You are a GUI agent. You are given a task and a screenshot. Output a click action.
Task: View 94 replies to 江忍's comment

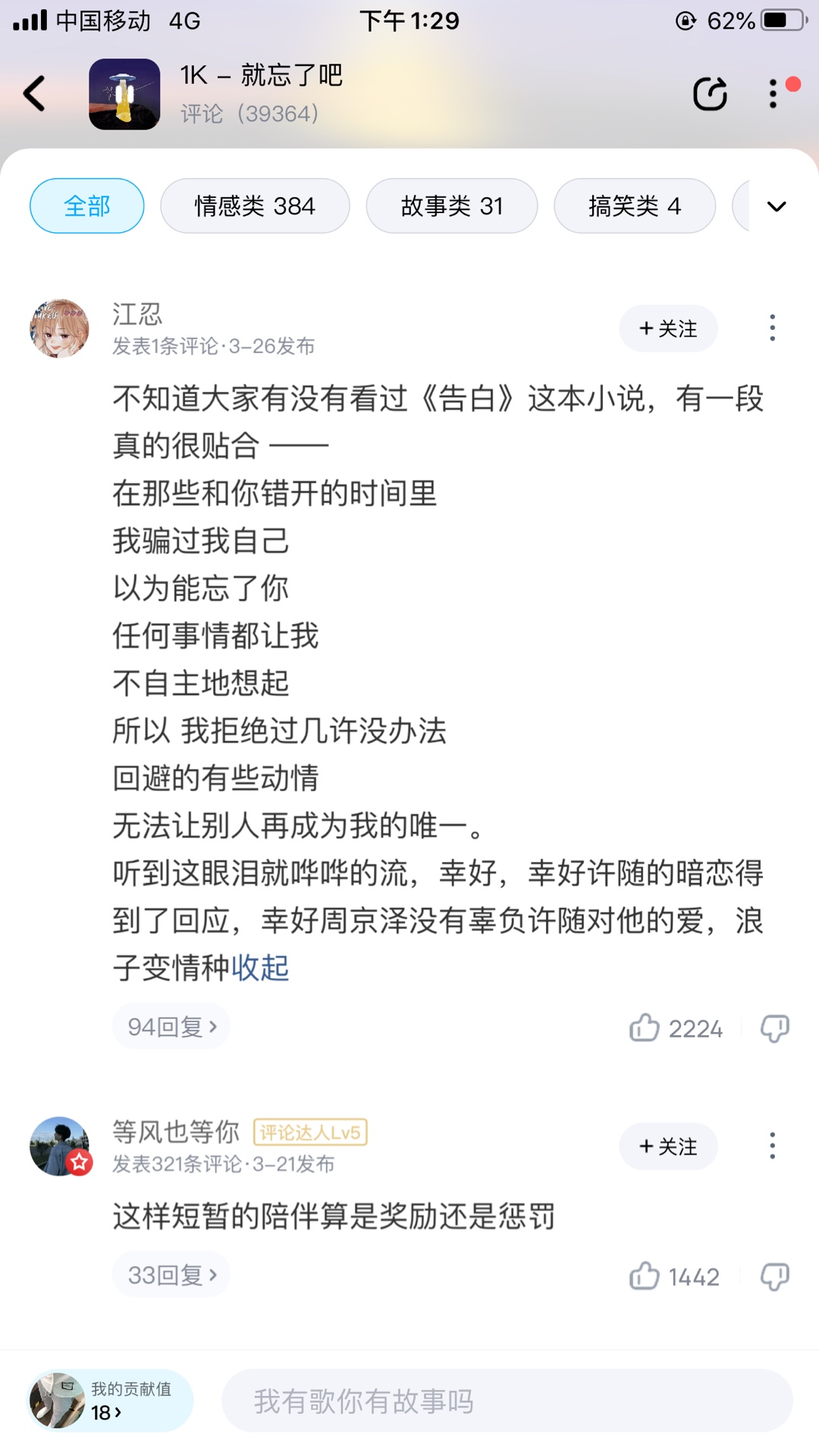171,1027
